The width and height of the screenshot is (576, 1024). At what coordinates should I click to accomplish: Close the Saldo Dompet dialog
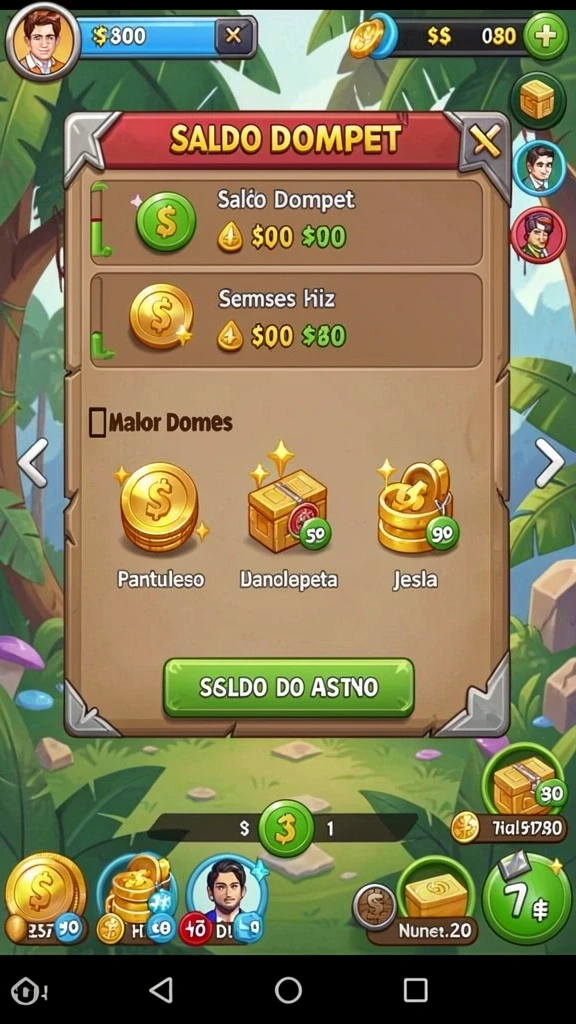485,140
